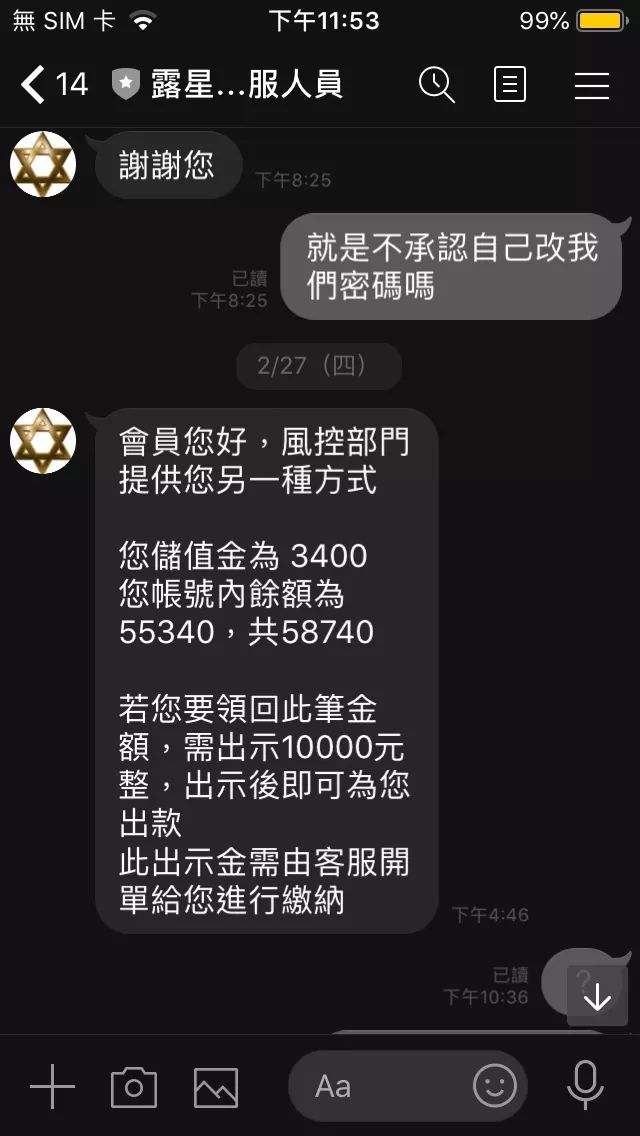Image resolution: width=640 pixels, height=1136 pixels.
Task: Open the photo gallery picker
Action: (x=216, y=1086)
